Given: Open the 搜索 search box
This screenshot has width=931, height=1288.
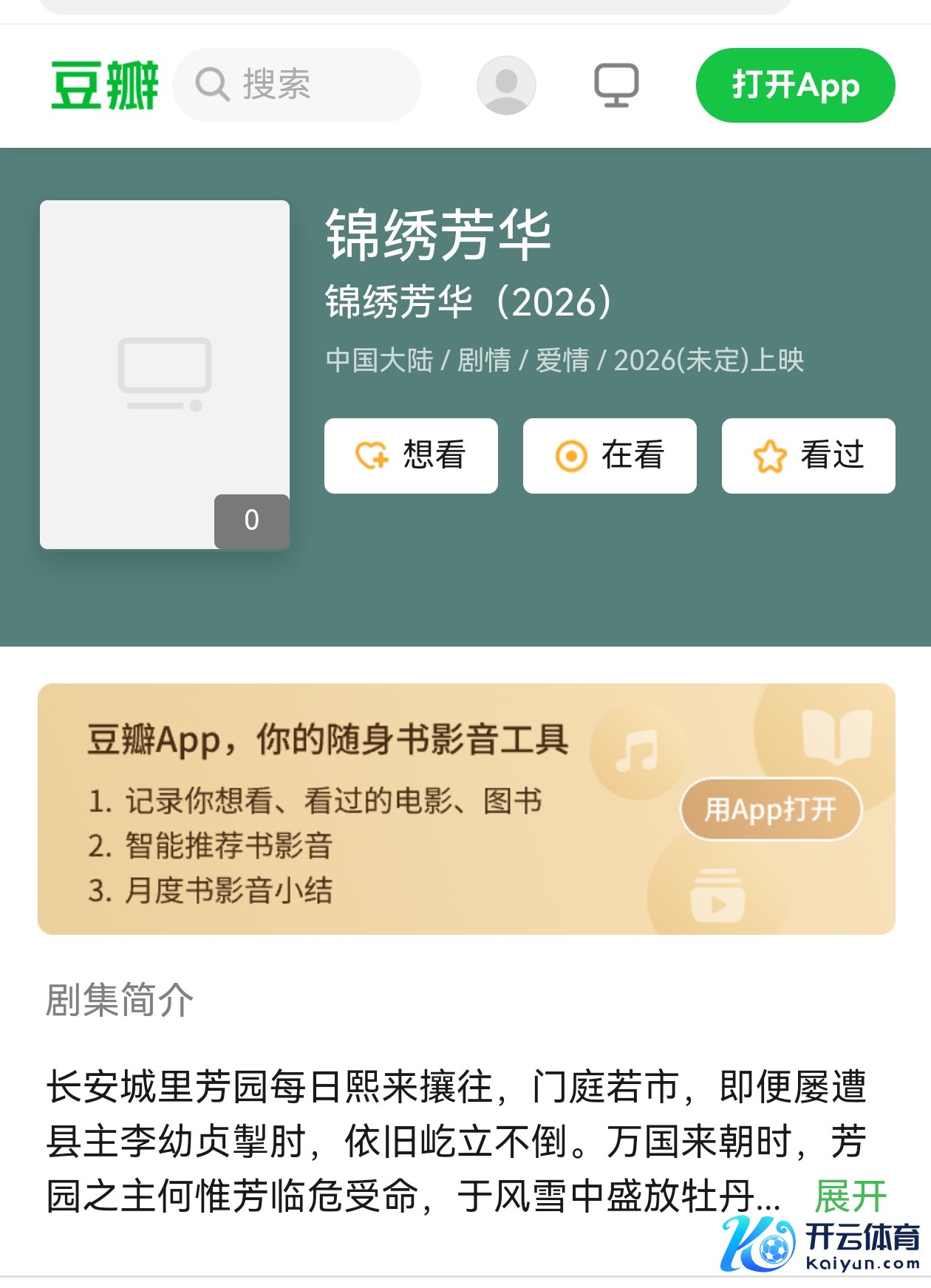Looking at the screenshot, I should coord(296,85).
